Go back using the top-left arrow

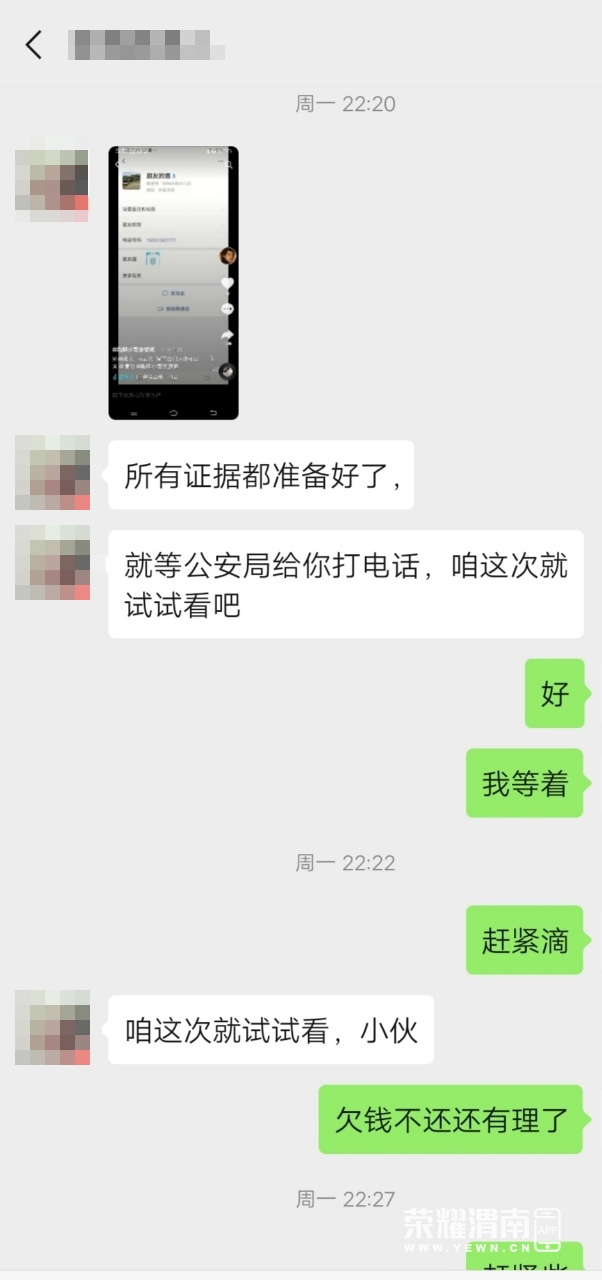tap(34, 45)
